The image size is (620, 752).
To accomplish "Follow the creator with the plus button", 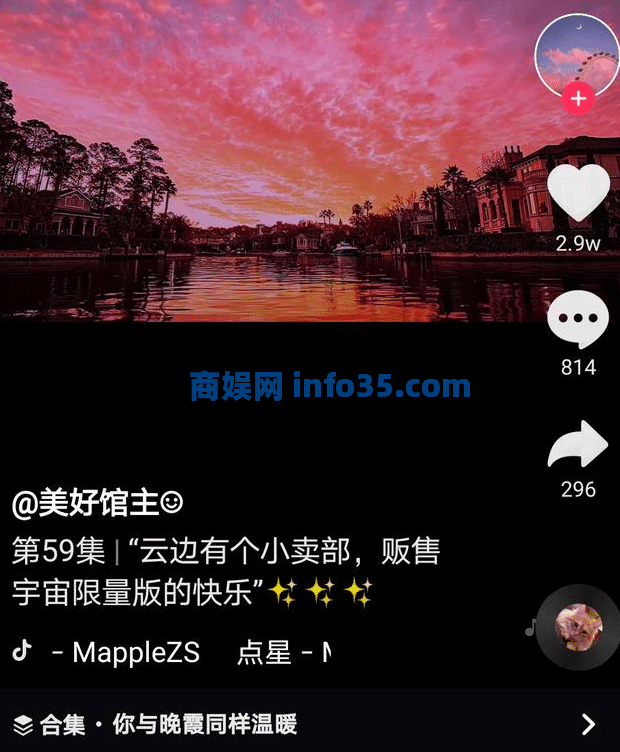I will 577,99.
